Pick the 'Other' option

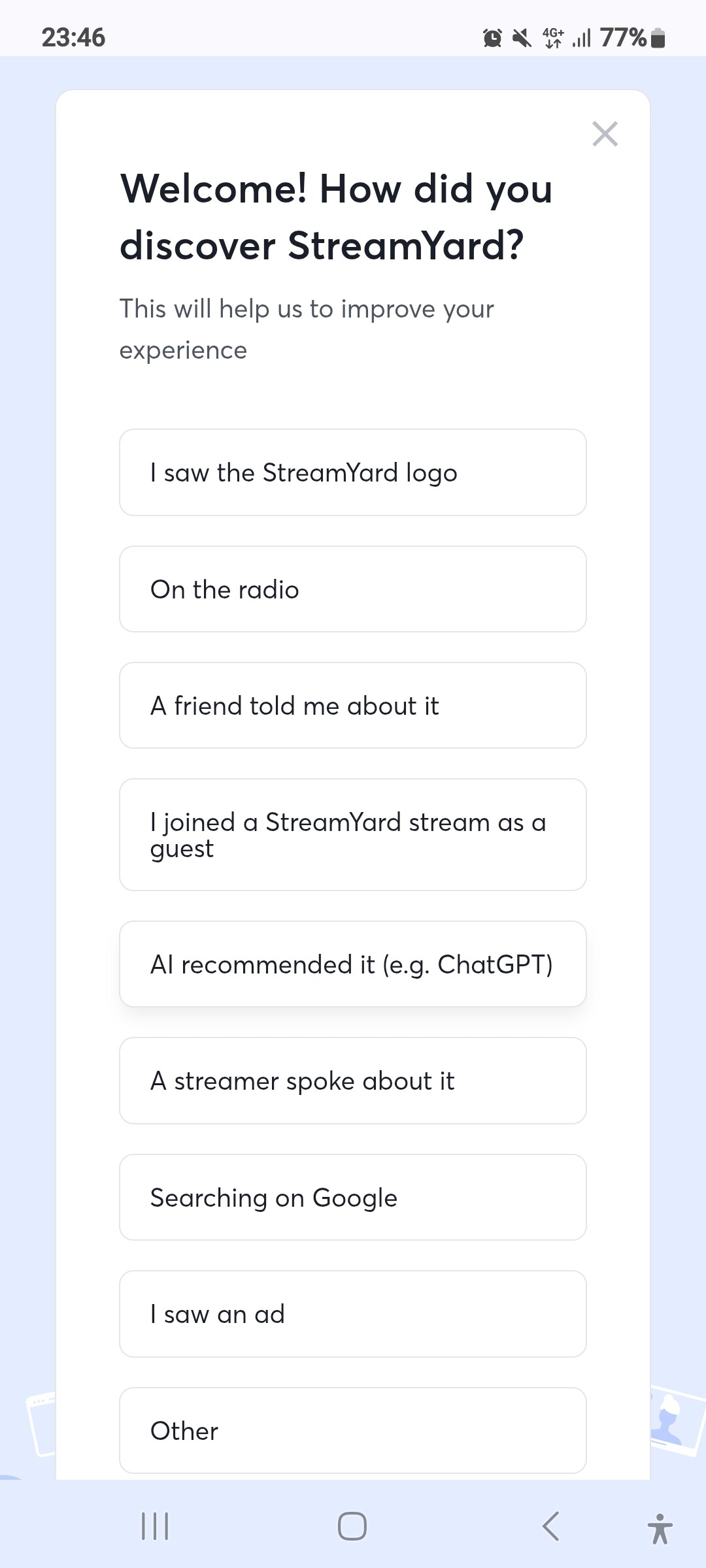coord(352,1430)
